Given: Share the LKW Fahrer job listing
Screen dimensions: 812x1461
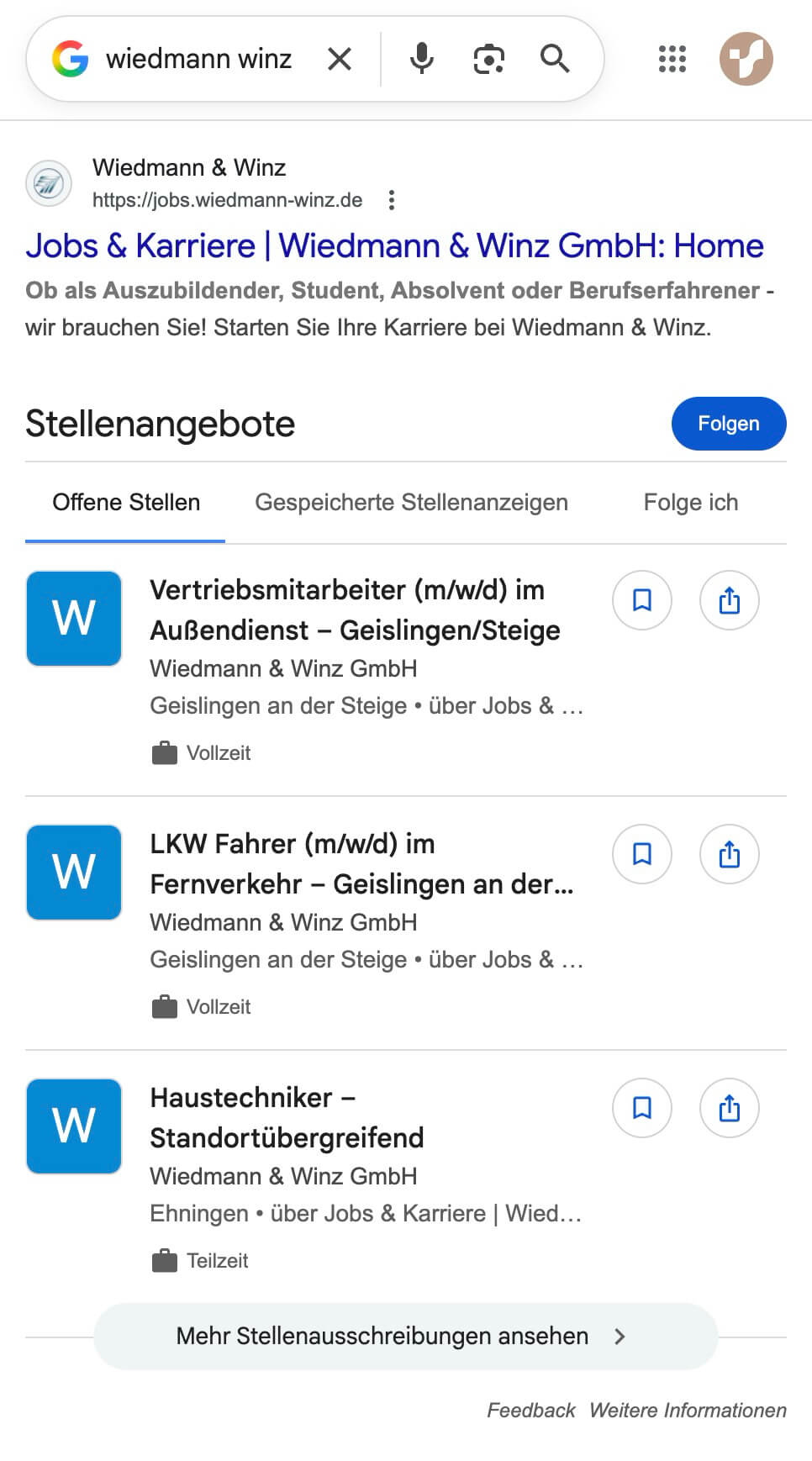Looking at the screenshot, I should coord(730,854).
